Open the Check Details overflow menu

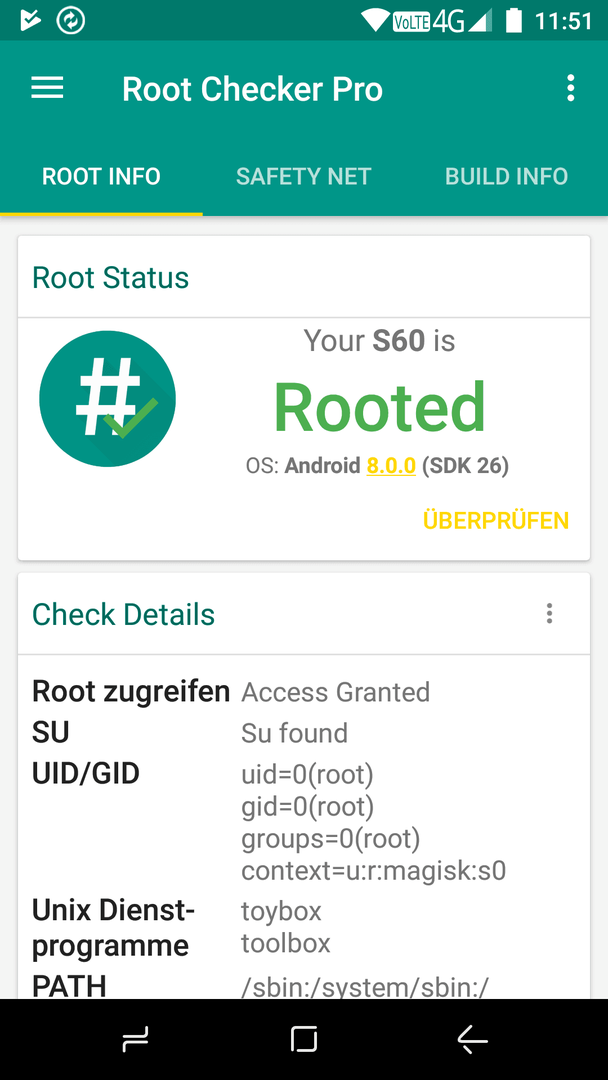tap(549, 613)
